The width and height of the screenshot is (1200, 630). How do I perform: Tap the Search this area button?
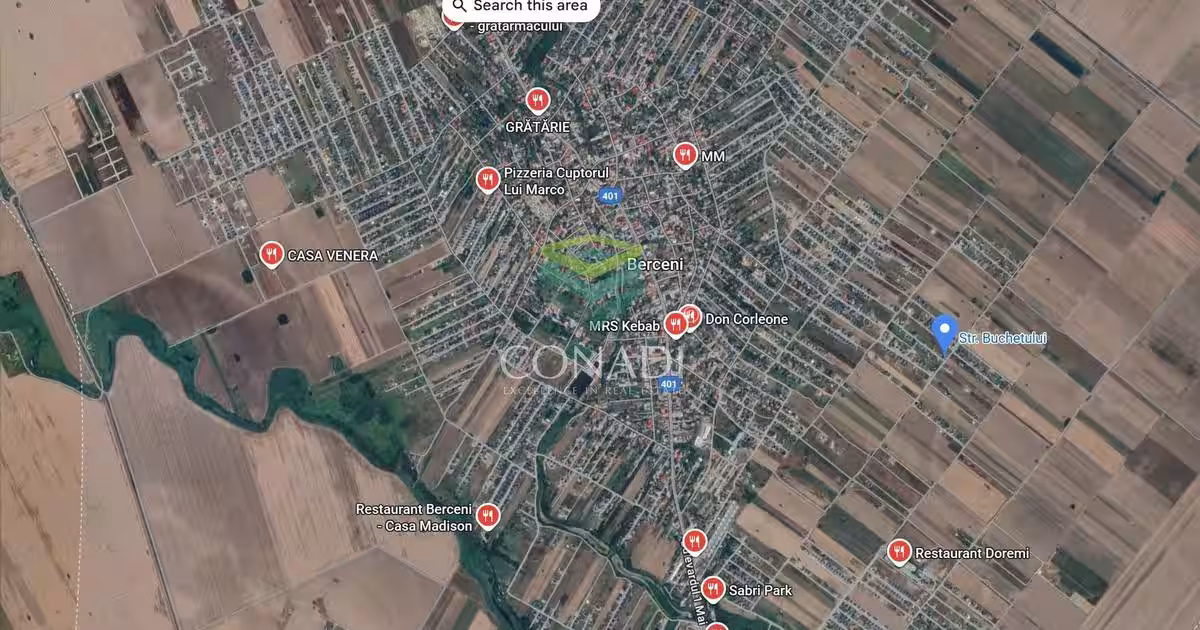click(520, 7)
